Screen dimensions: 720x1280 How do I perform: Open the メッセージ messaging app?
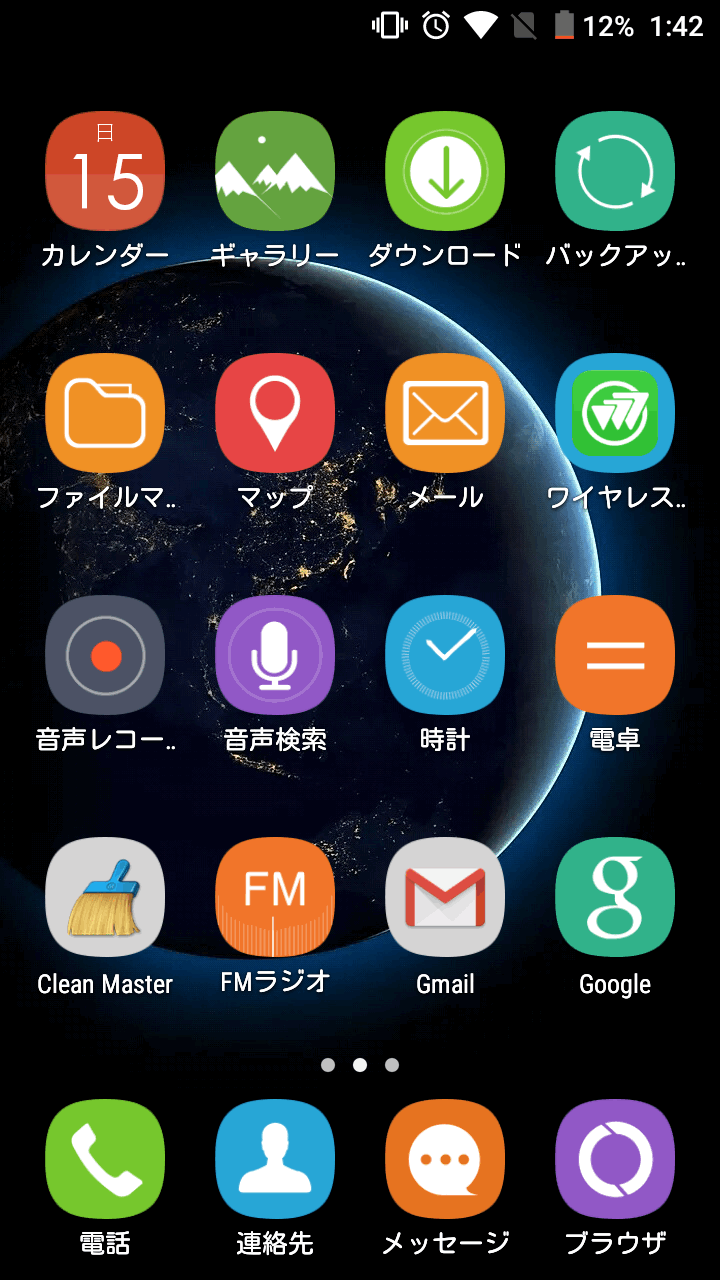point(445,1160)
